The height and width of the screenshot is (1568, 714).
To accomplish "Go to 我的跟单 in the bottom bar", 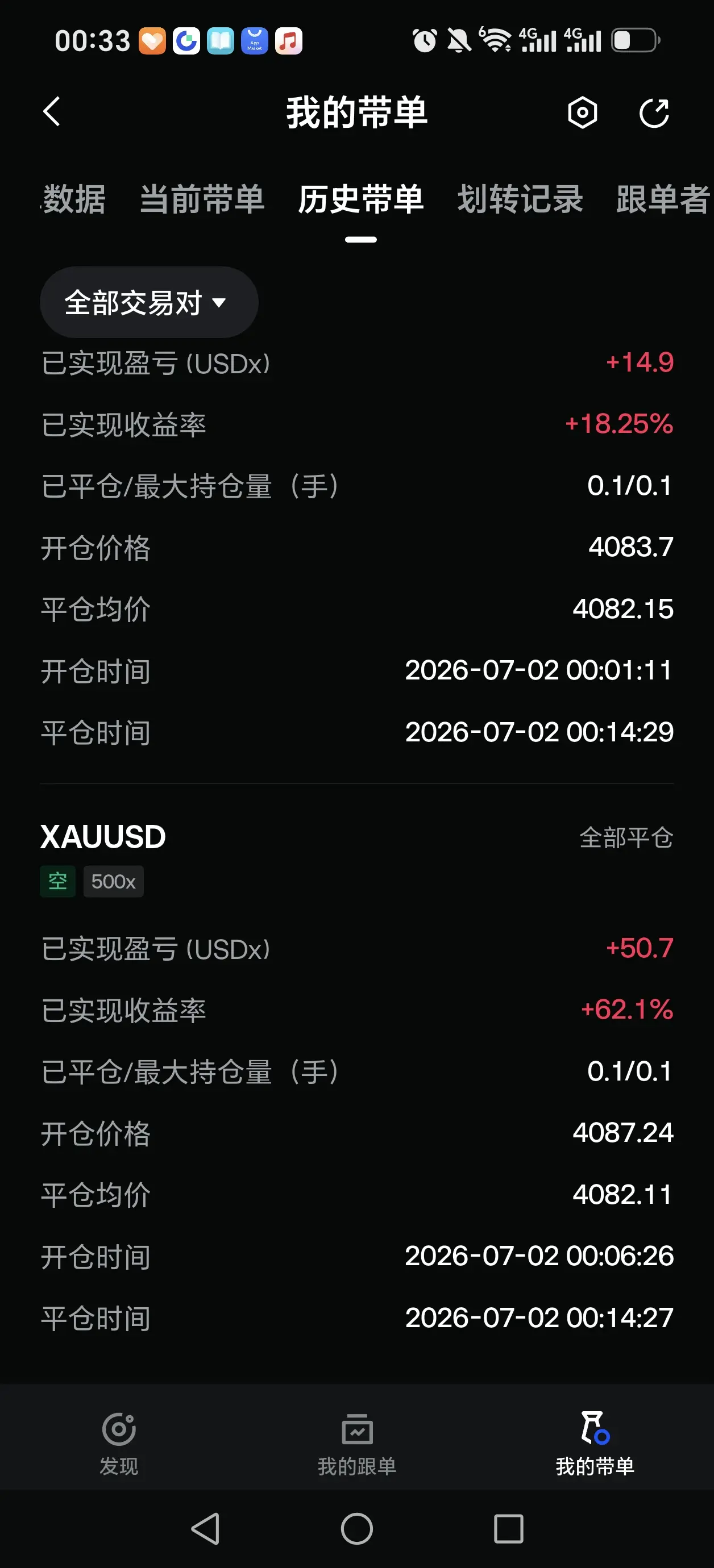I will point(357,1443).
